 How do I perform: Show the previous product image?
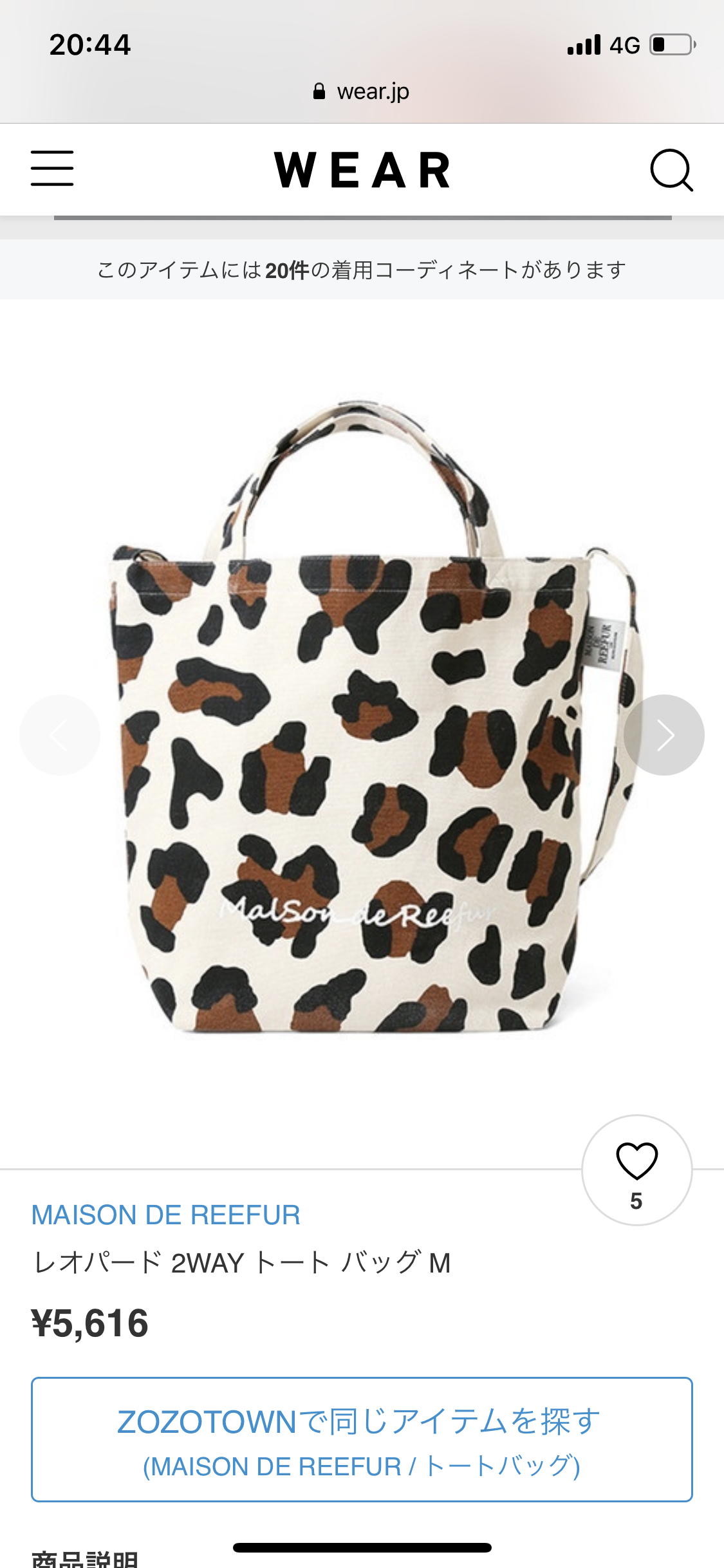(x=60, y=735)
